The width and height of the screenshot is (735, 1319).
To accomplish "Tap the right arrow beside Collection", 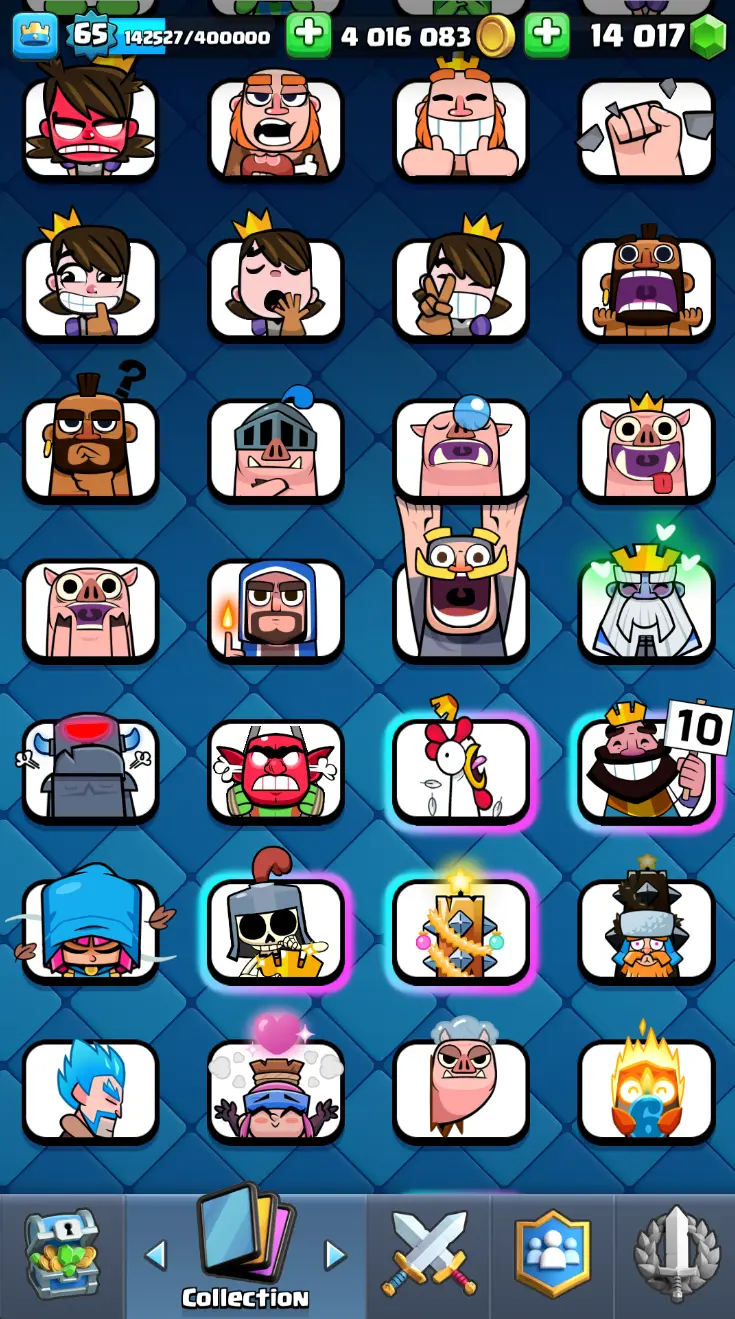I will coord(335,1254).
